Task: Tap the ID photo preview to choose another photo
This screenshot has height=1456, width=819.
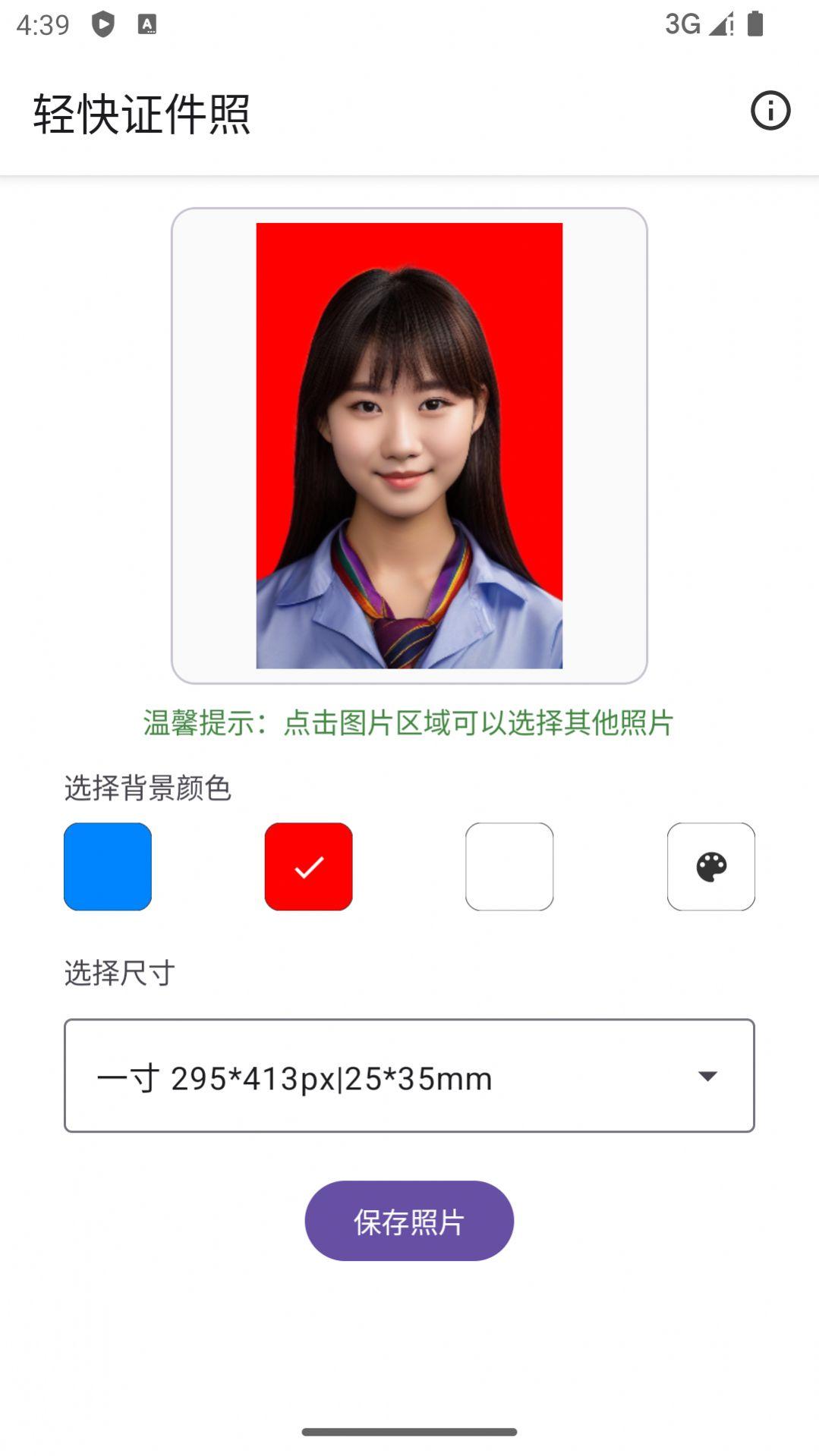Action: tap(409, 445)
